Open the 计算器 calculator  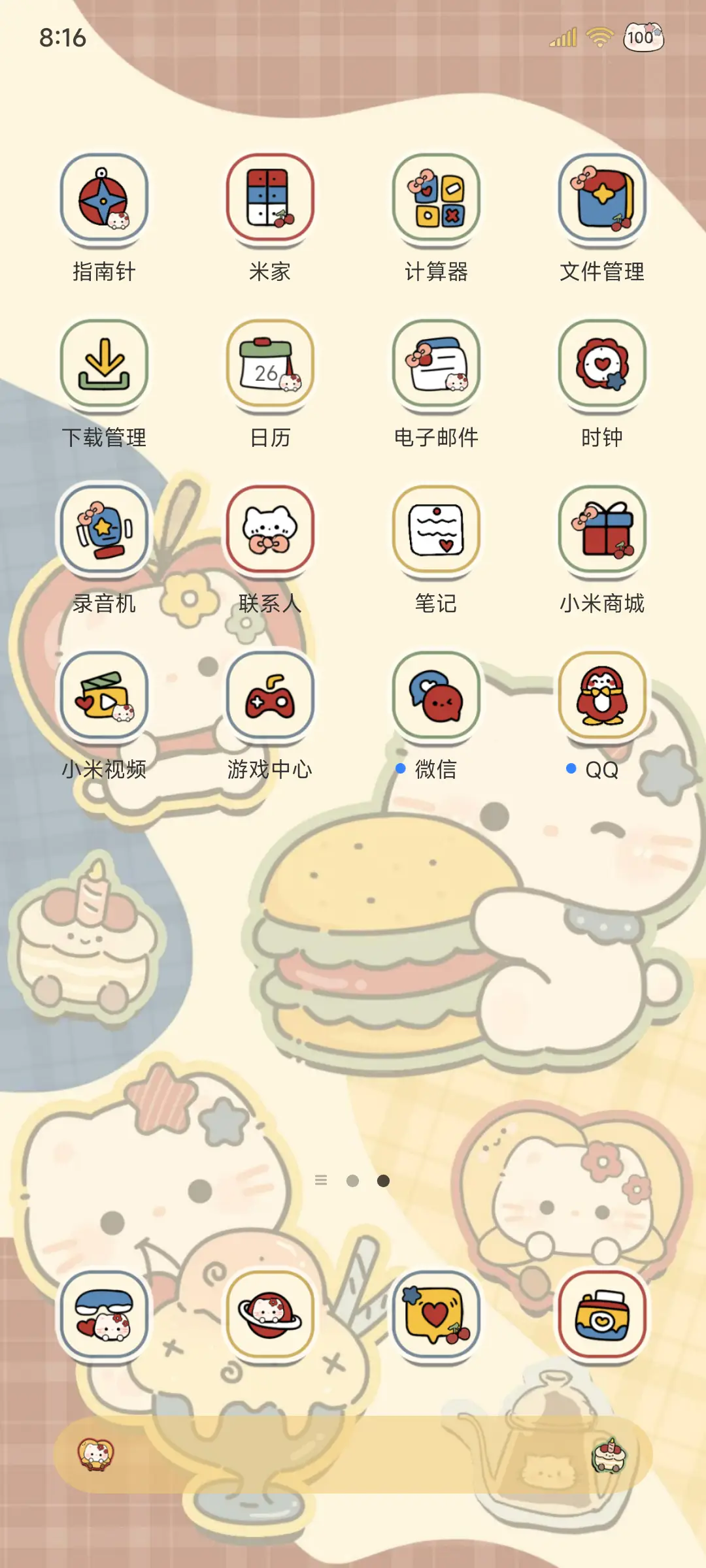pos(435,200)
